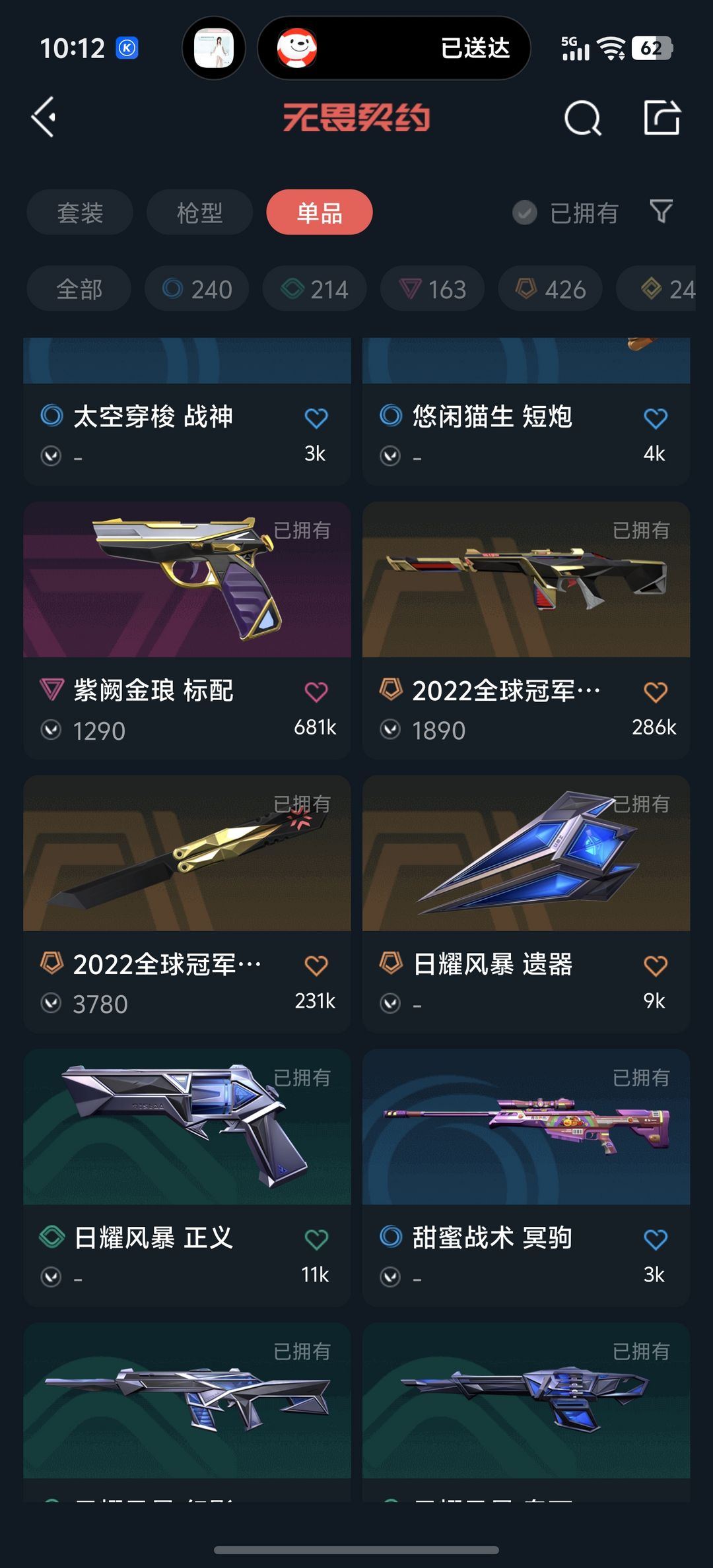The image size is (713, 1568).
Task: Select the 全部 rarity chip
Action: [x=79, y=289]
